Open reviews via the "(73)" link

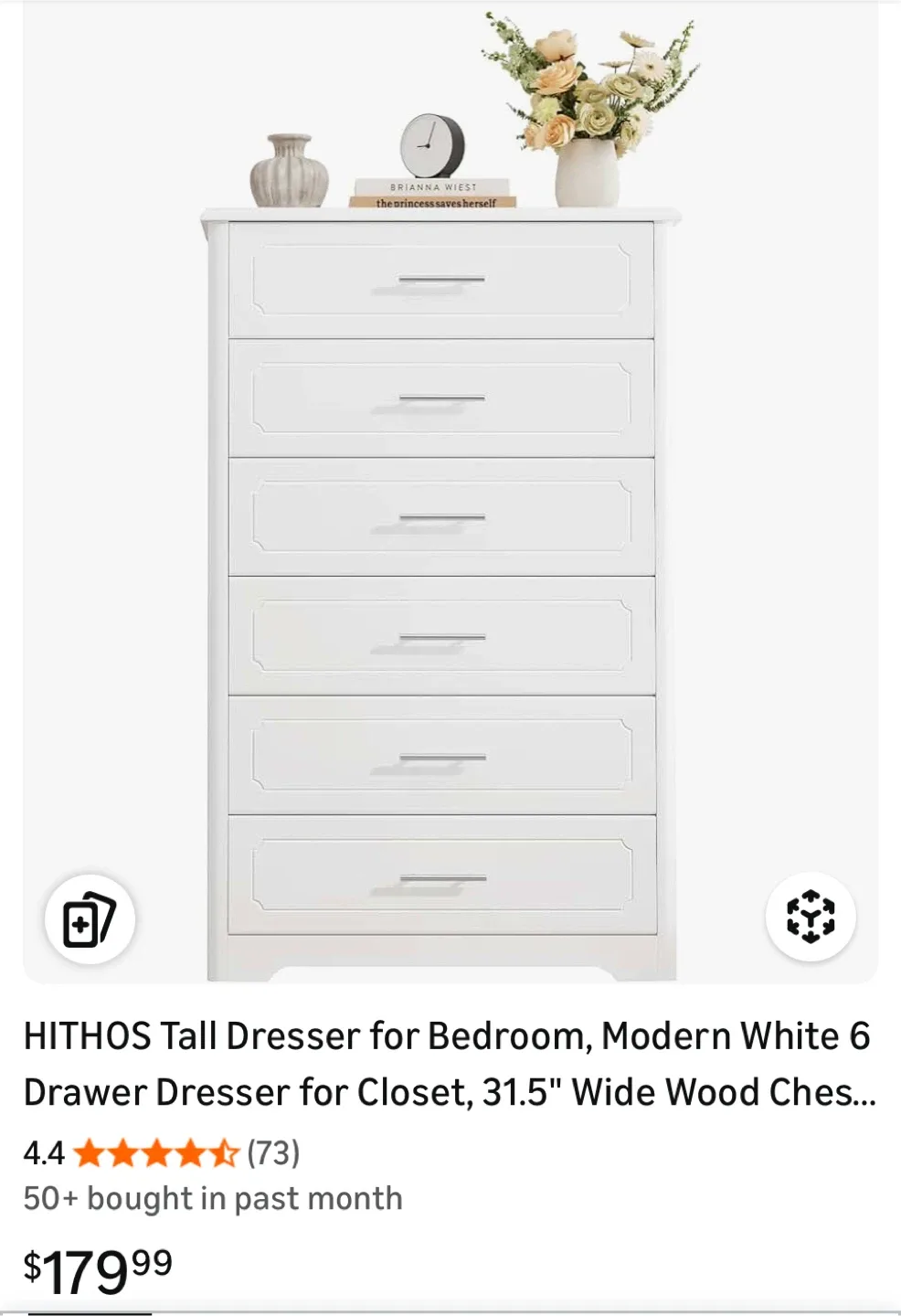(274, 1153)
